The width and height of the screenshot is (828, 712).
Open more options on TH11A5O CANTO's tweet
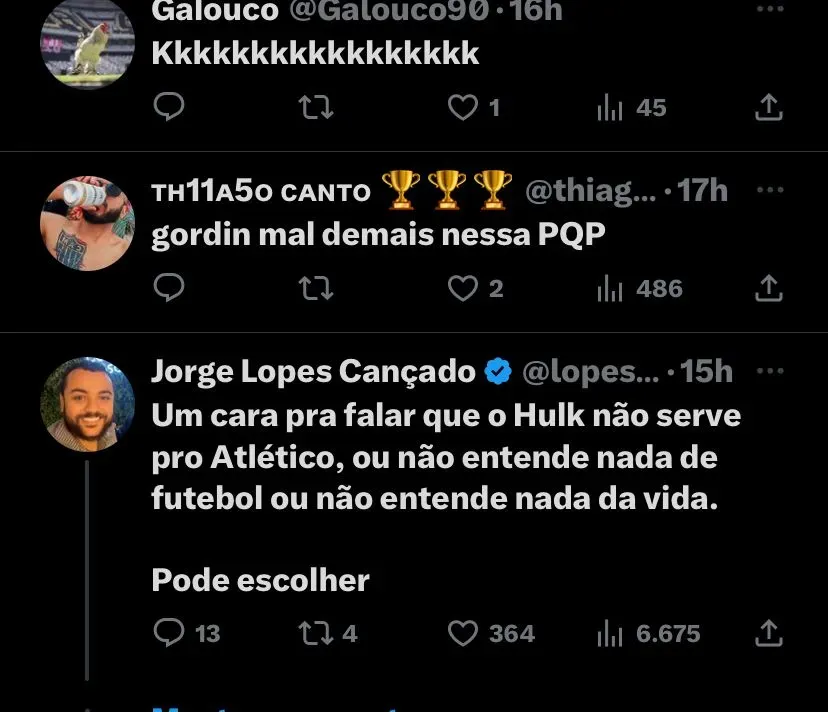click(768, 190)
